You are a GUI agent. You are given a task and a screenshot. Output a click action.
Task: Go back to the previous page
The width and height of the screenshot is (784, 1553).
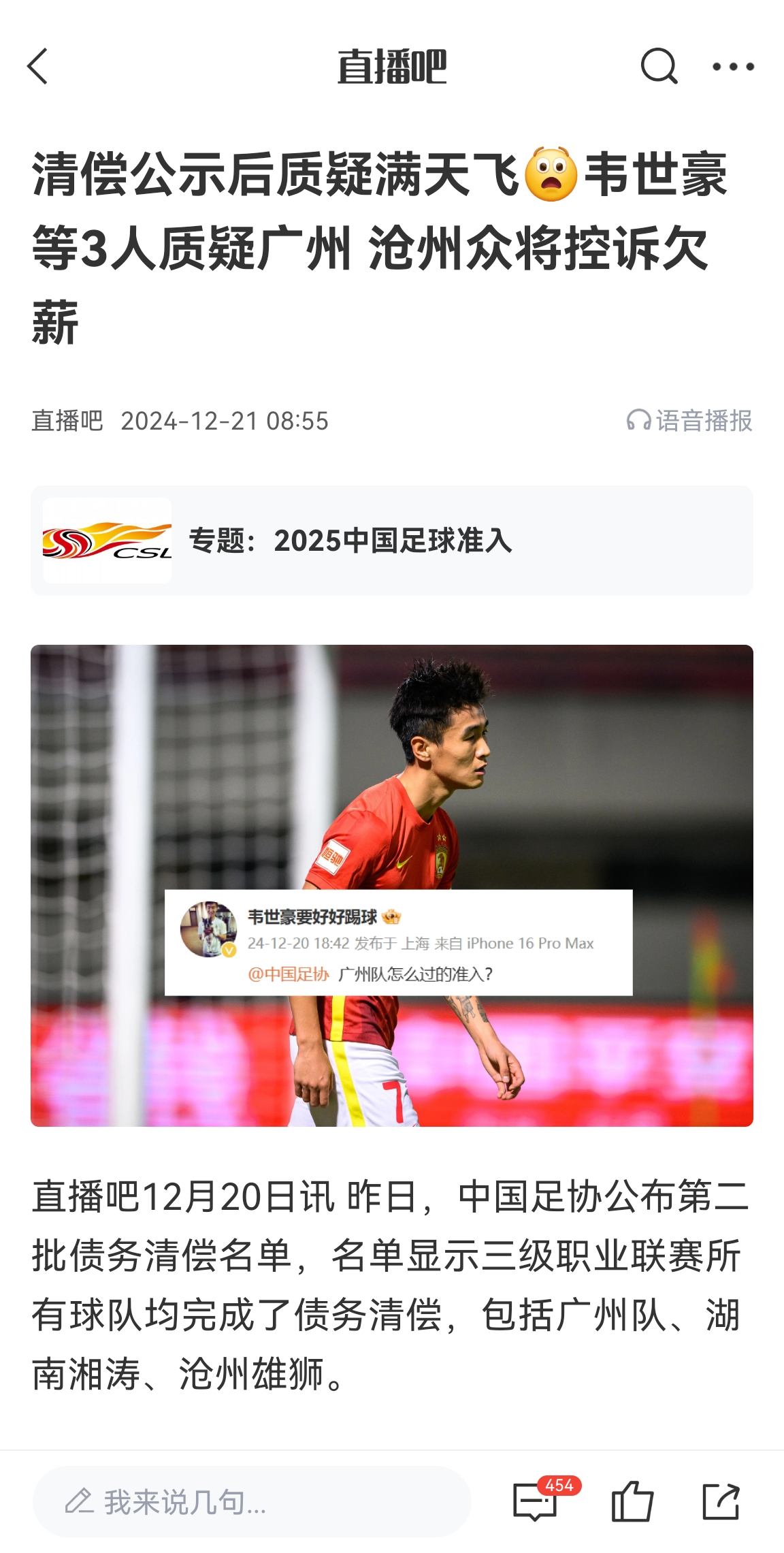coord(38,66)
